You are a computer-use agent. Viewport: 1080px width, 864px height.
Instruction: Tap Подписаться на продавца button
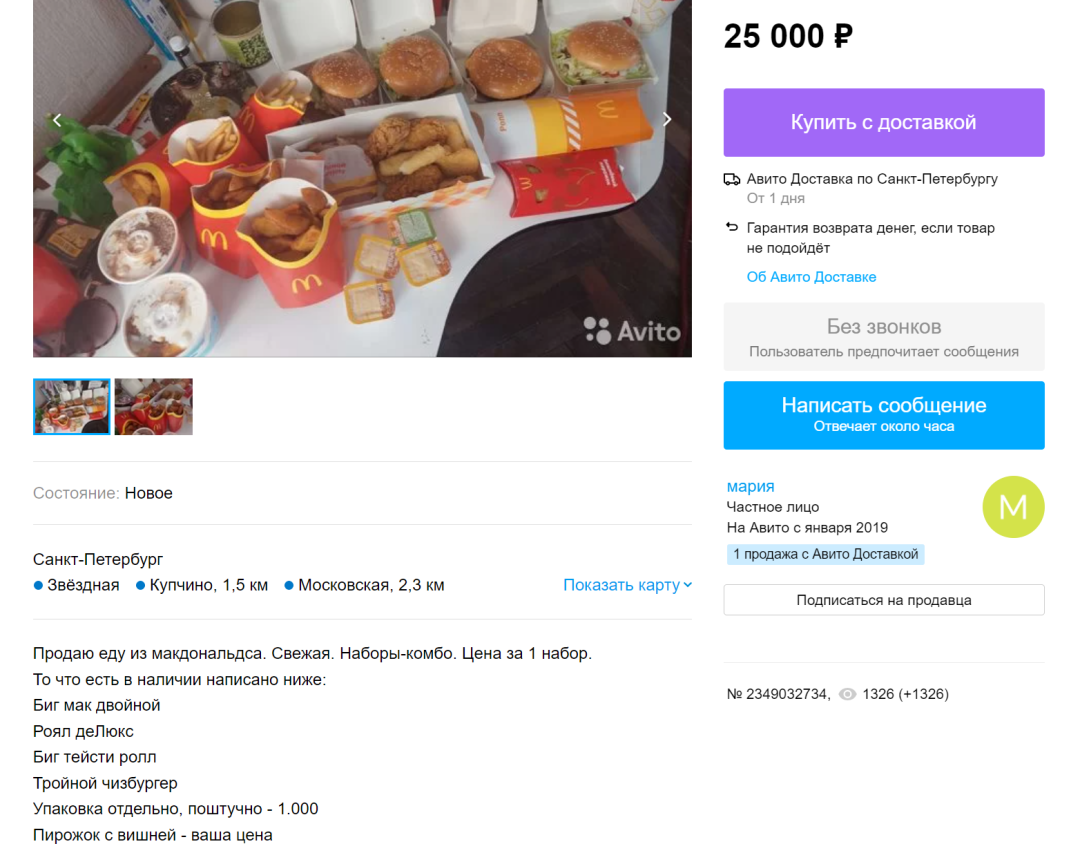click(883, 600)
